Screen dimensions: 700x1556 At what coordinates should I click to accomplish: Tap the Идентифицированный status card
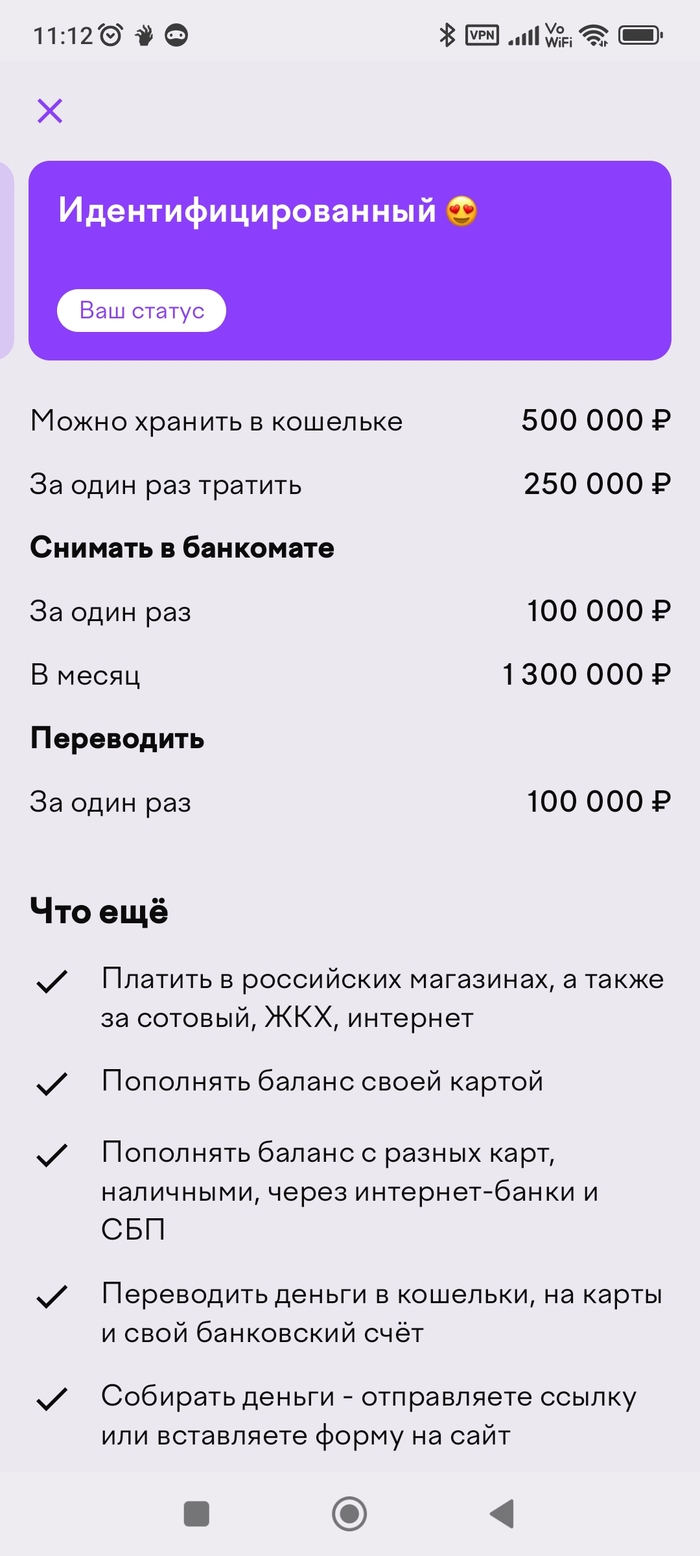click(x=349, y=260)
